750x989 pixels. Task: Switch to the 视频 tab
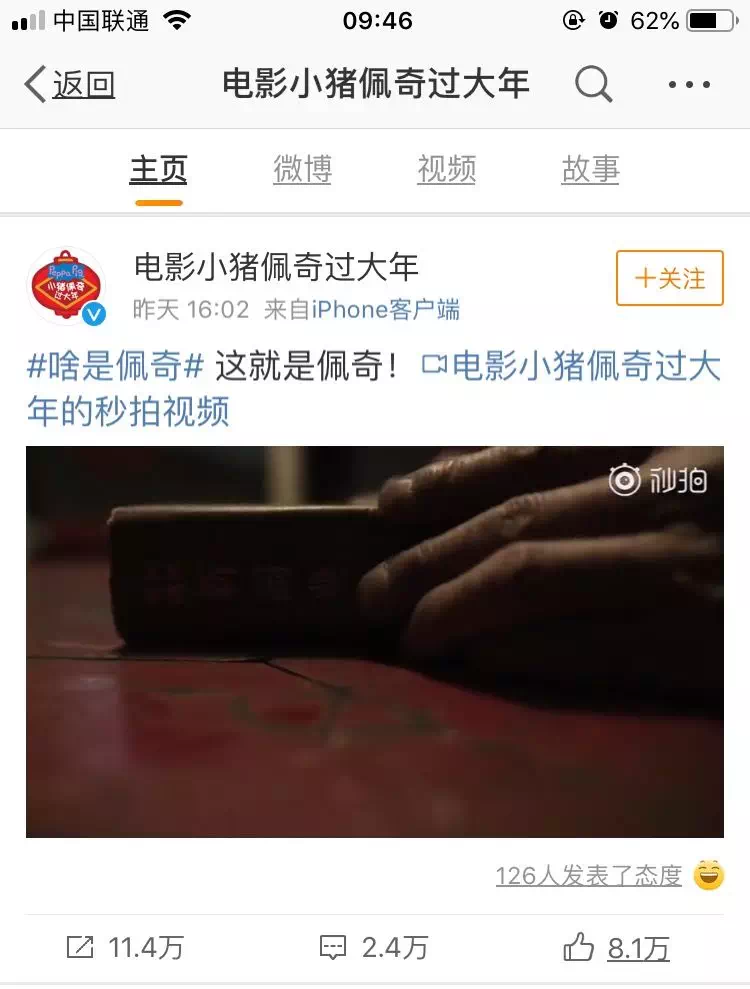446,170
